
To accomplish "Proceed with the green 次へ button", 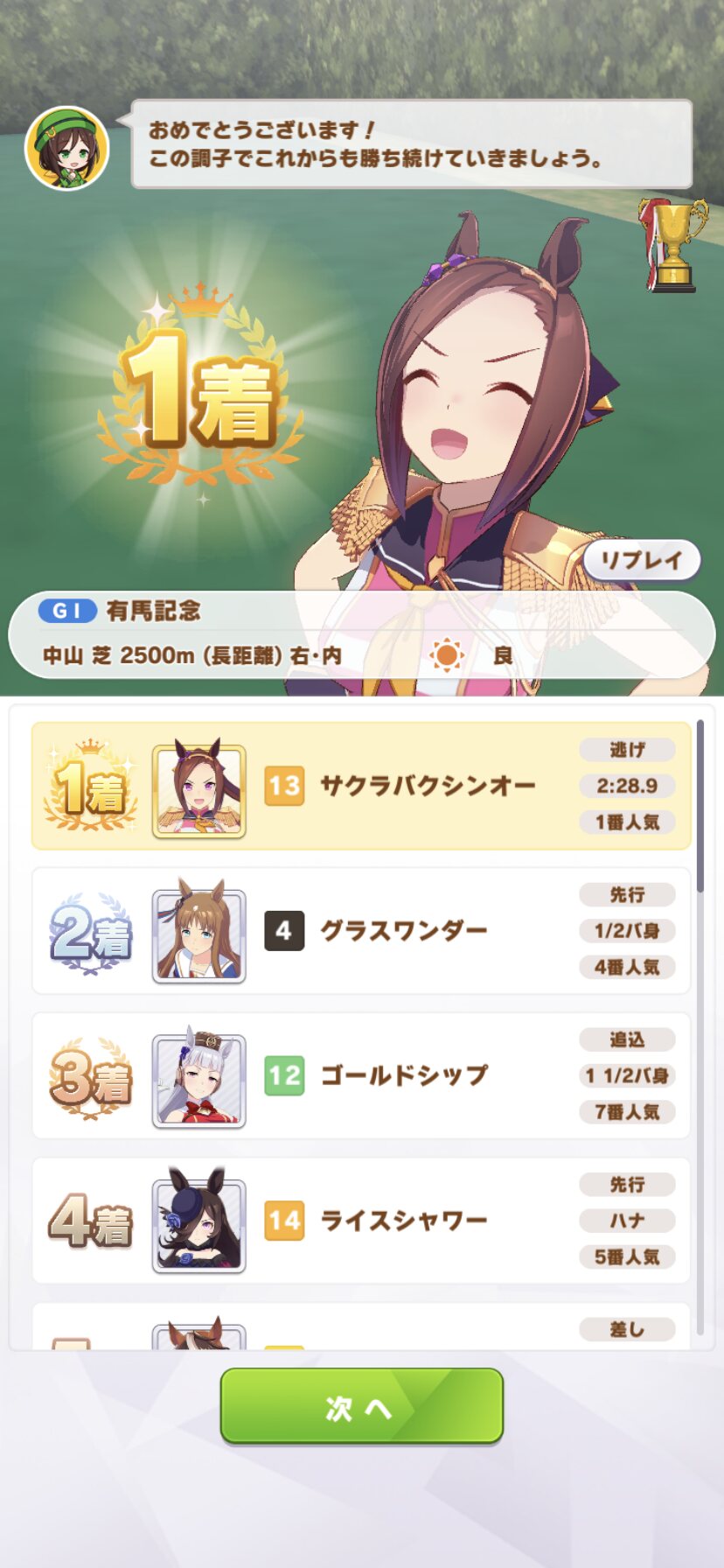I will click(361, 1406).
